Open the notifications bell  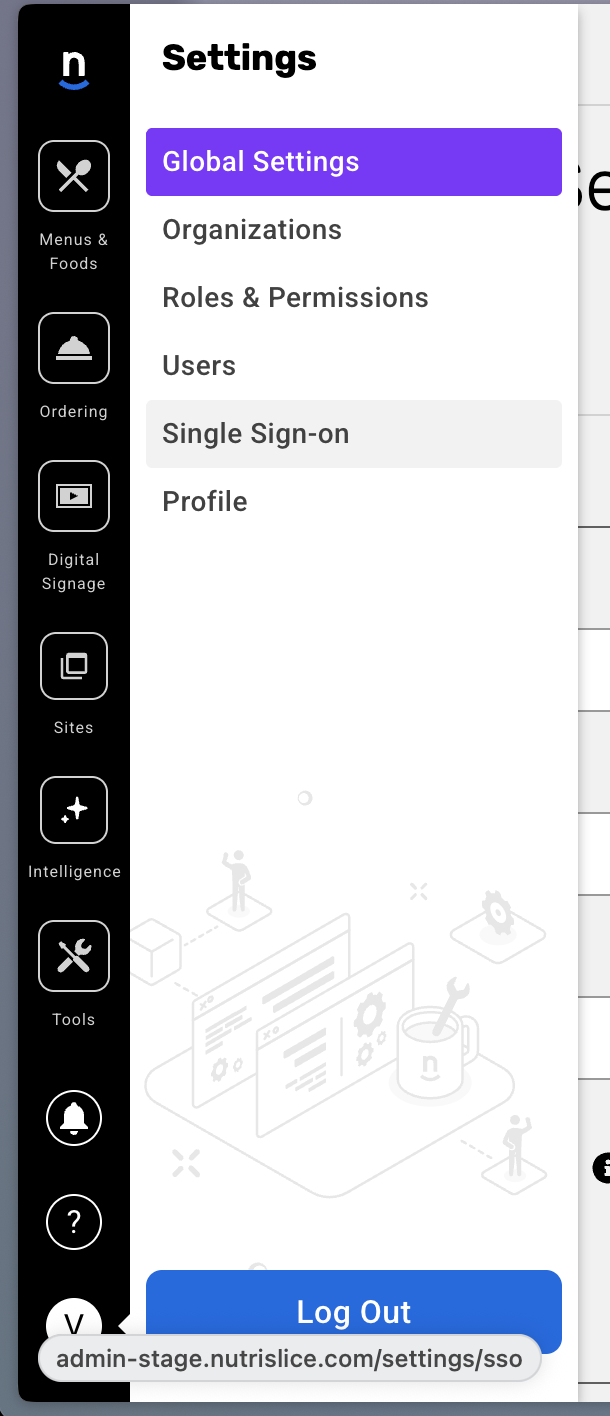[x=74, y=1116]
